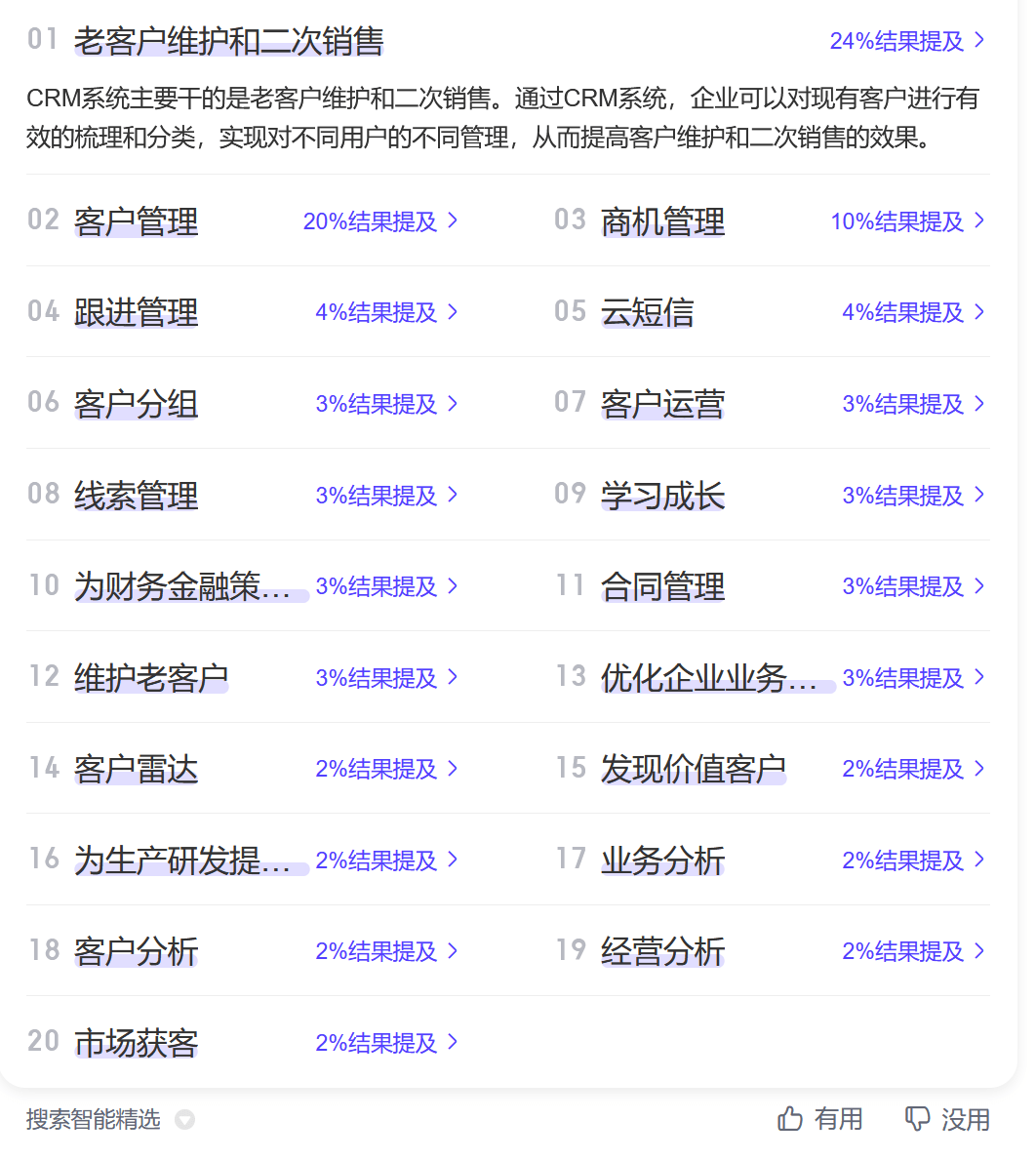The width and height of the screenshot is (1036, 1160).
Task: Expand 客户雷达 using its arrow
Action: click(x=452, y=769)
